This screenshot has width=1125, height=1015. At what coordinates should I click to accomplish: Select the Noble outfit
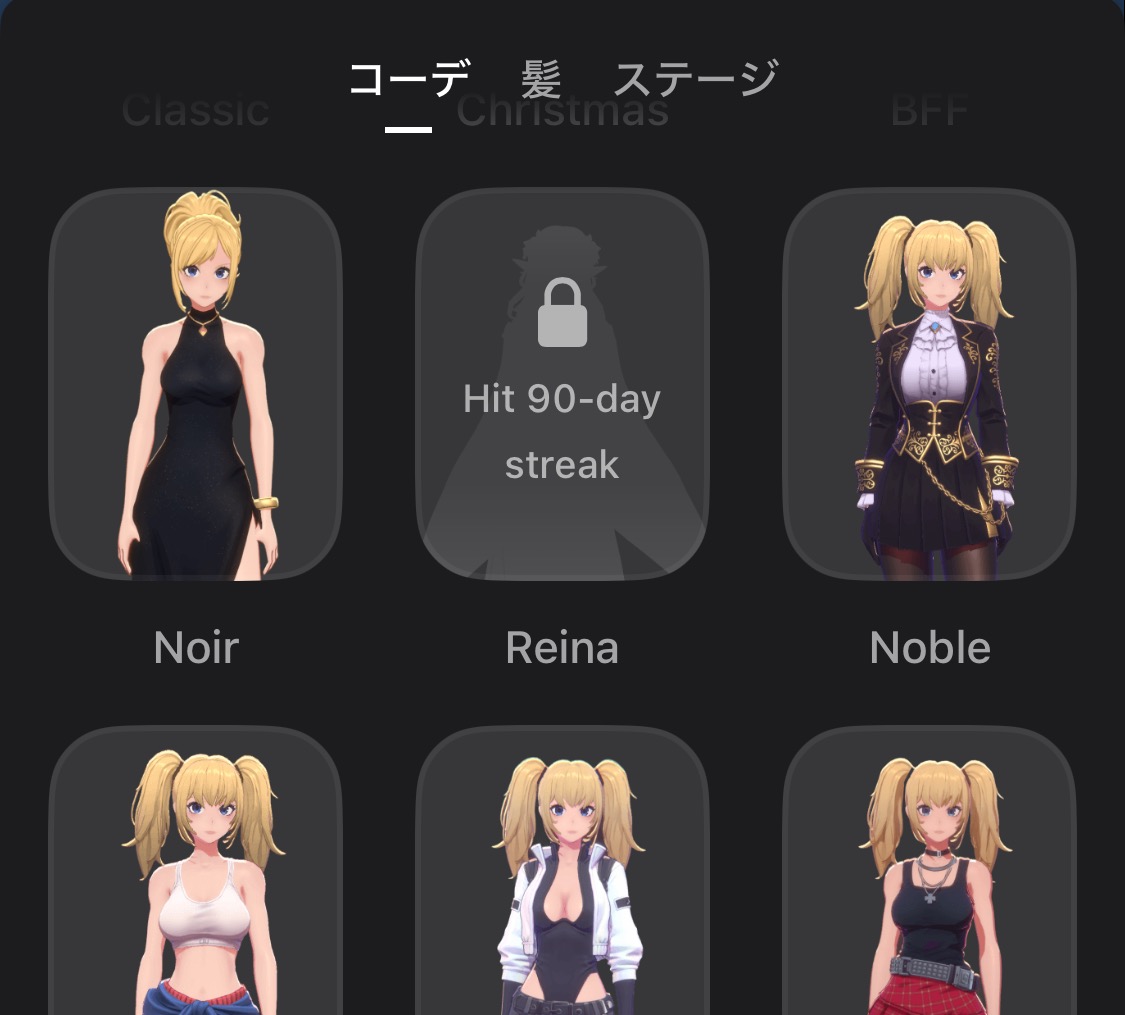tap(929, 384)
